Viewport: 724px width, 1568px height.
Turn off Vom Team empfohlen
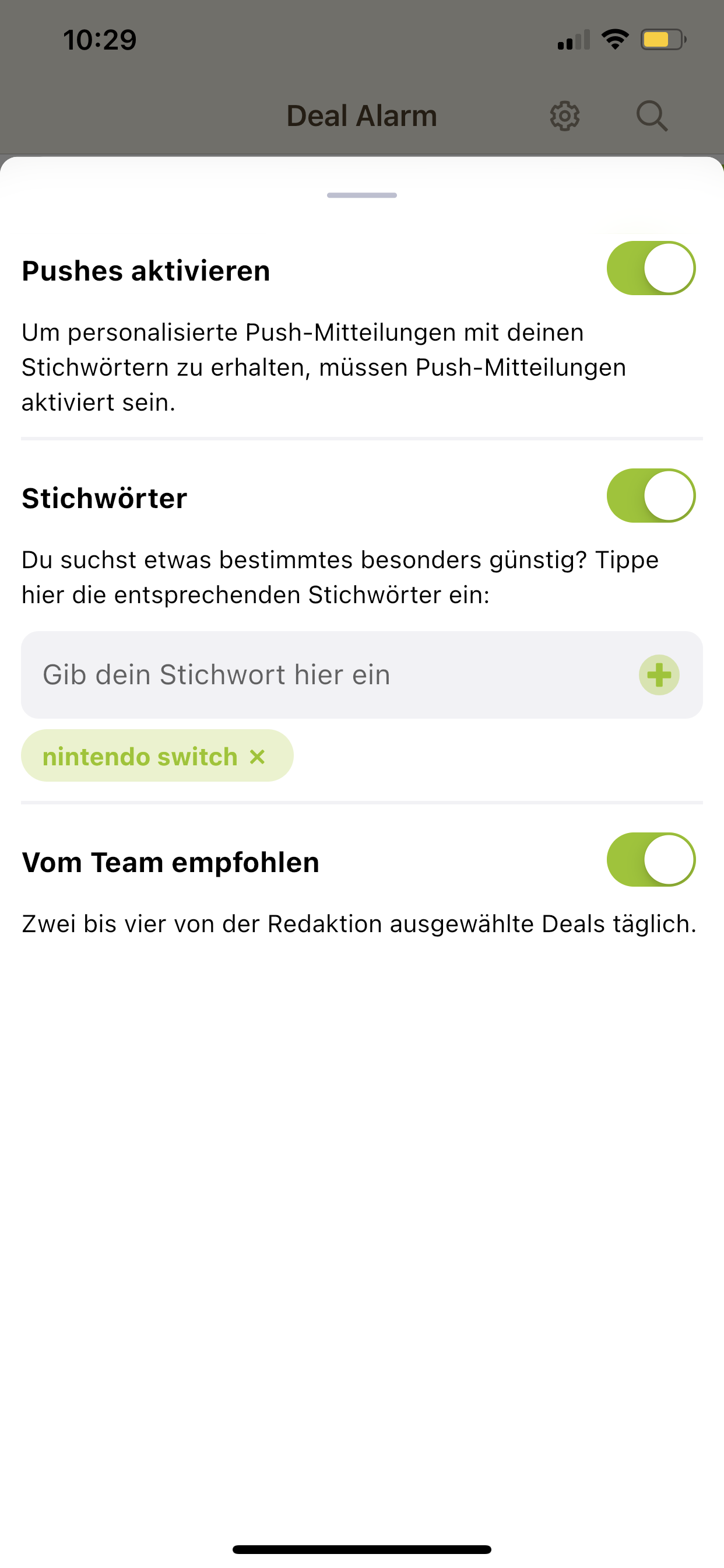(x=651, y=859)
